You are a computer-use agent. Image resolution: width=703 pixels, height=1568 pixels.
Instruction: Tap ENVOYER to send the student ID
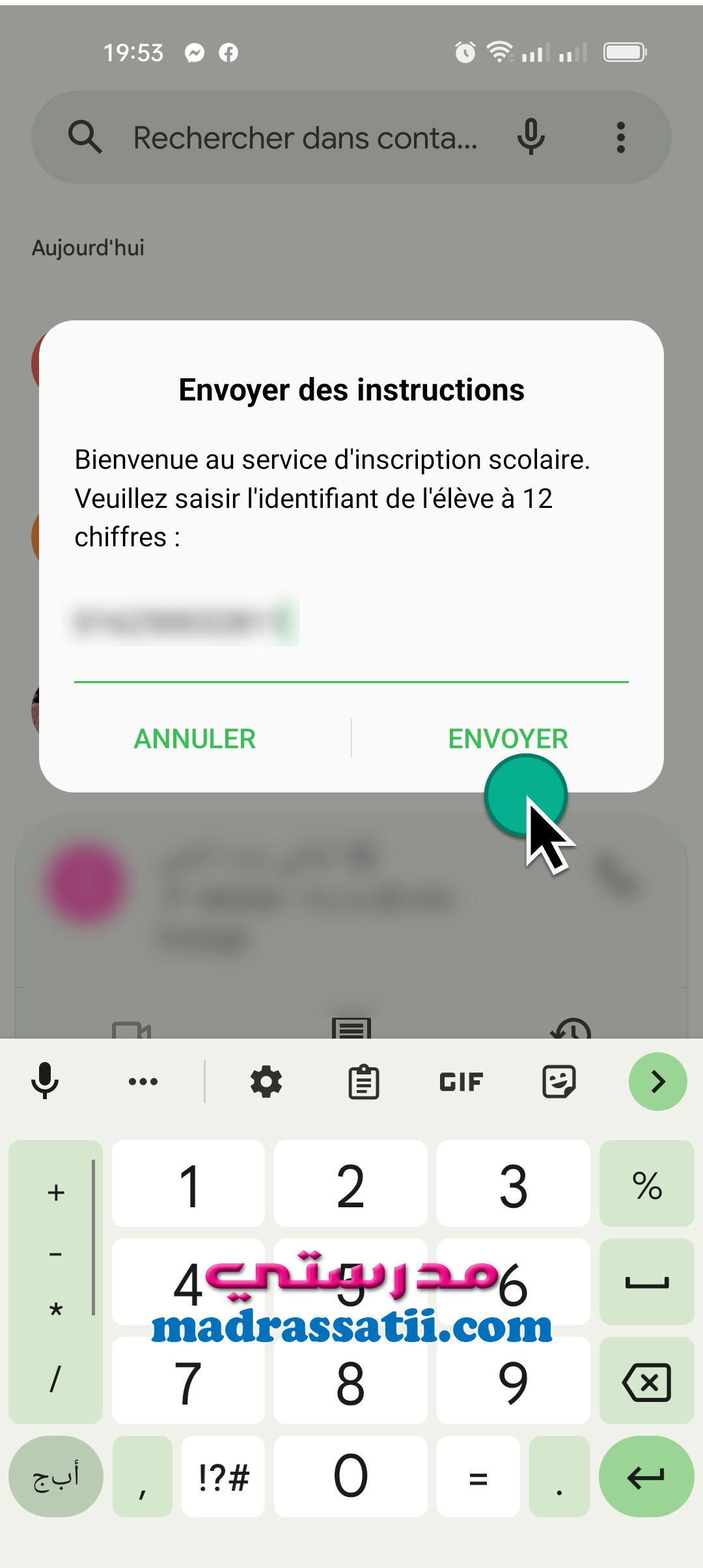click(x=508, y=739)
